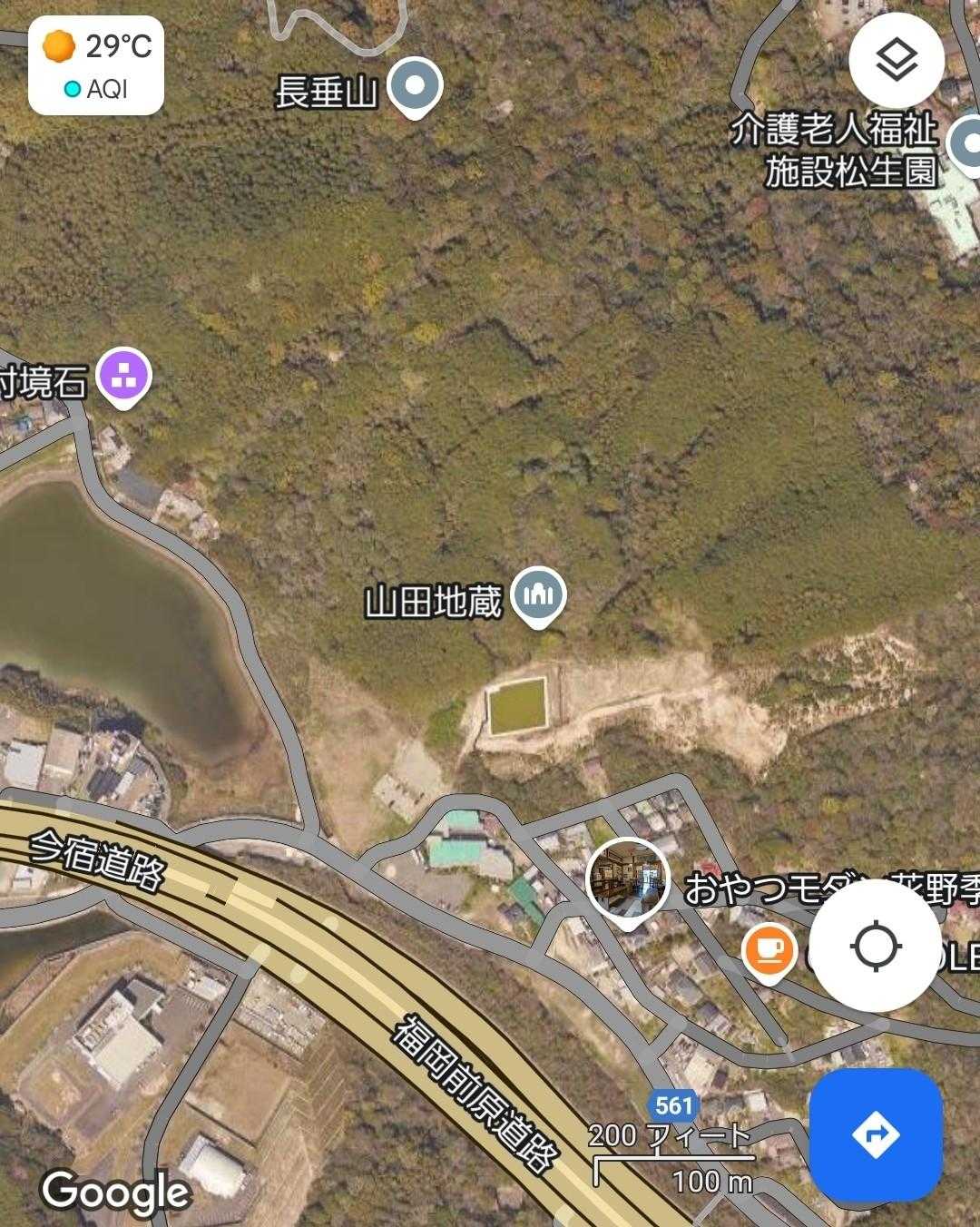
Task: Open the blue directions button
Action: point(876,1134)
